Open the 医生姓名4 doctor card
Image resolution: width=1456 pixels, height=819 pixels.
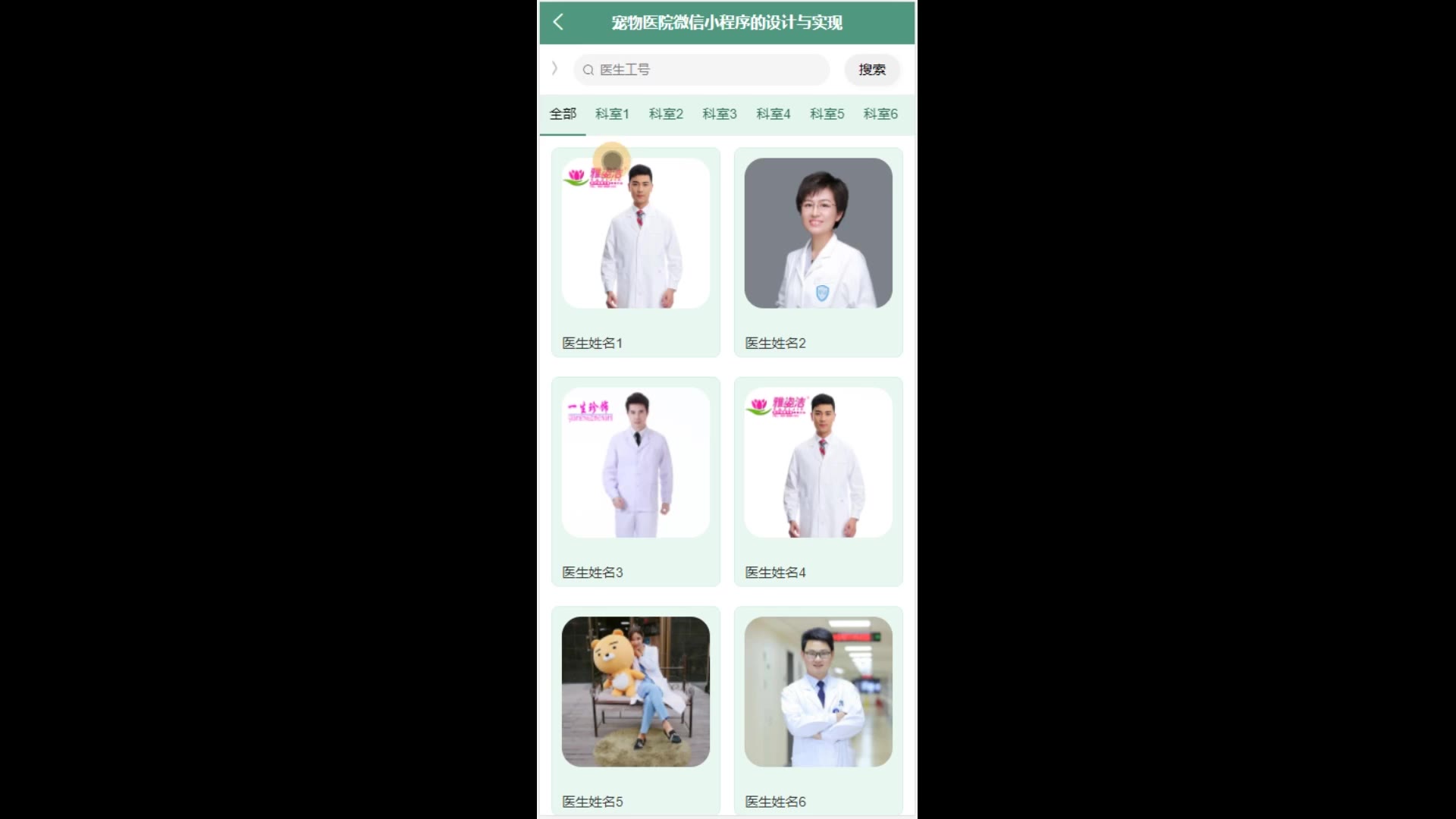point(818,482)
